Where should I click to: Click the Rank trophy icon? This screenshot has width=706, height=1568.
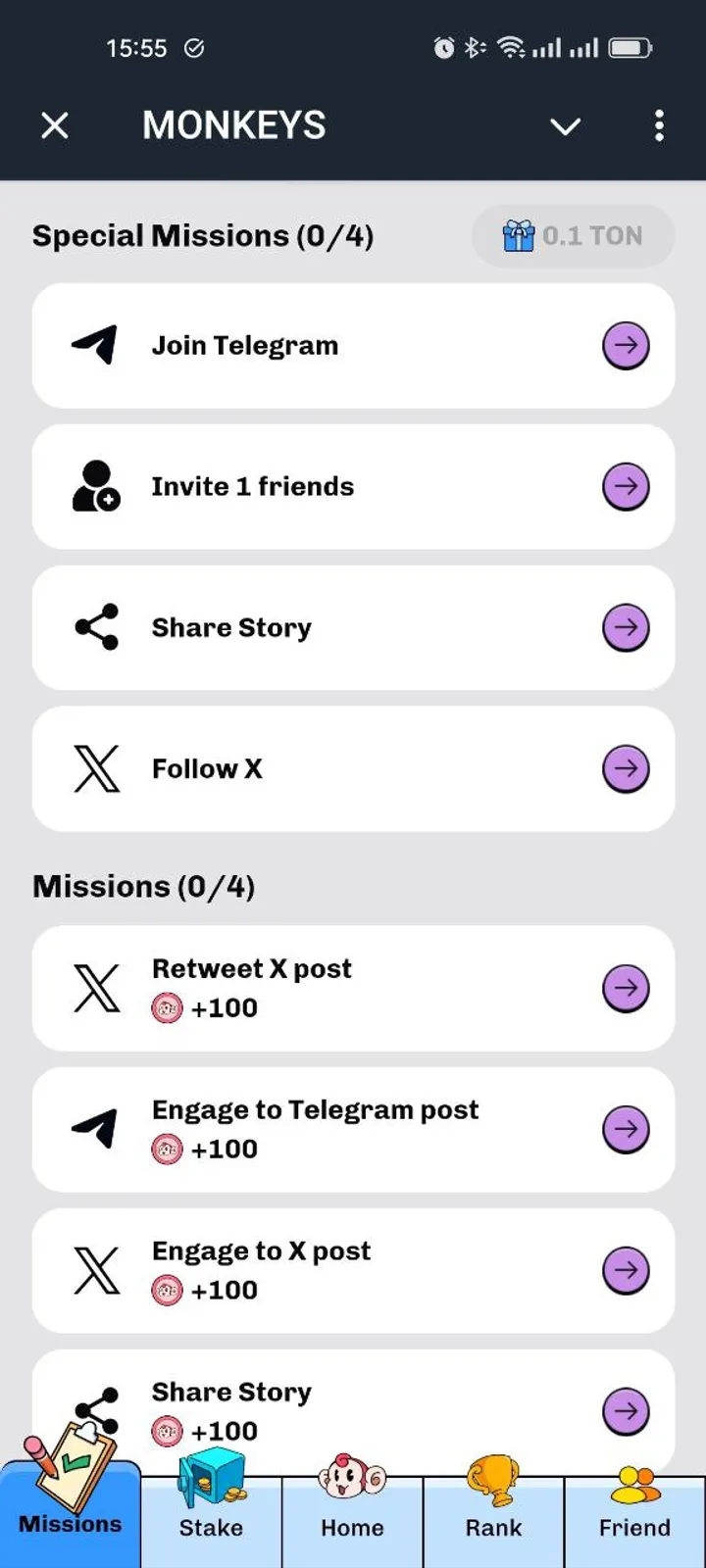(x=493, y=1480)
